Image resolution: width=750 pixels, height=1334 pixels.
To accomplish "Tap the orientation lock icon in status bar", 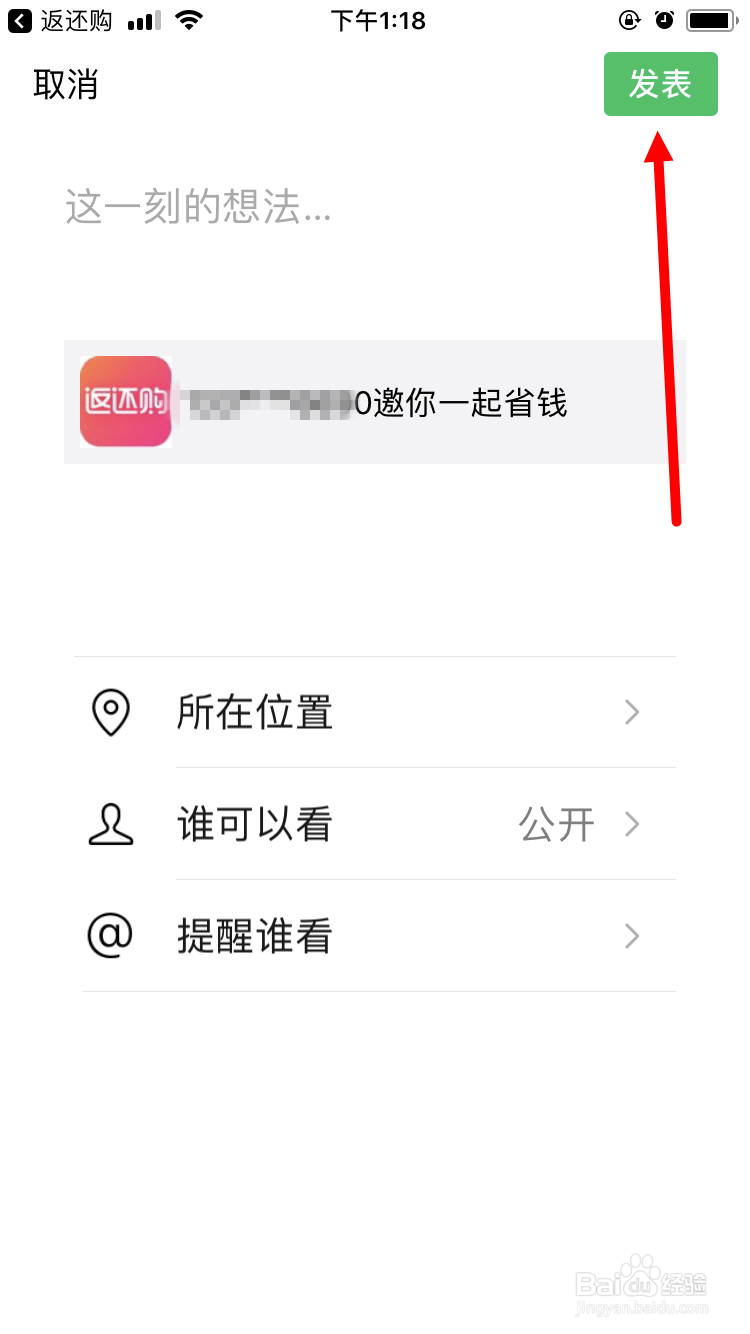I will click(630, 20).
